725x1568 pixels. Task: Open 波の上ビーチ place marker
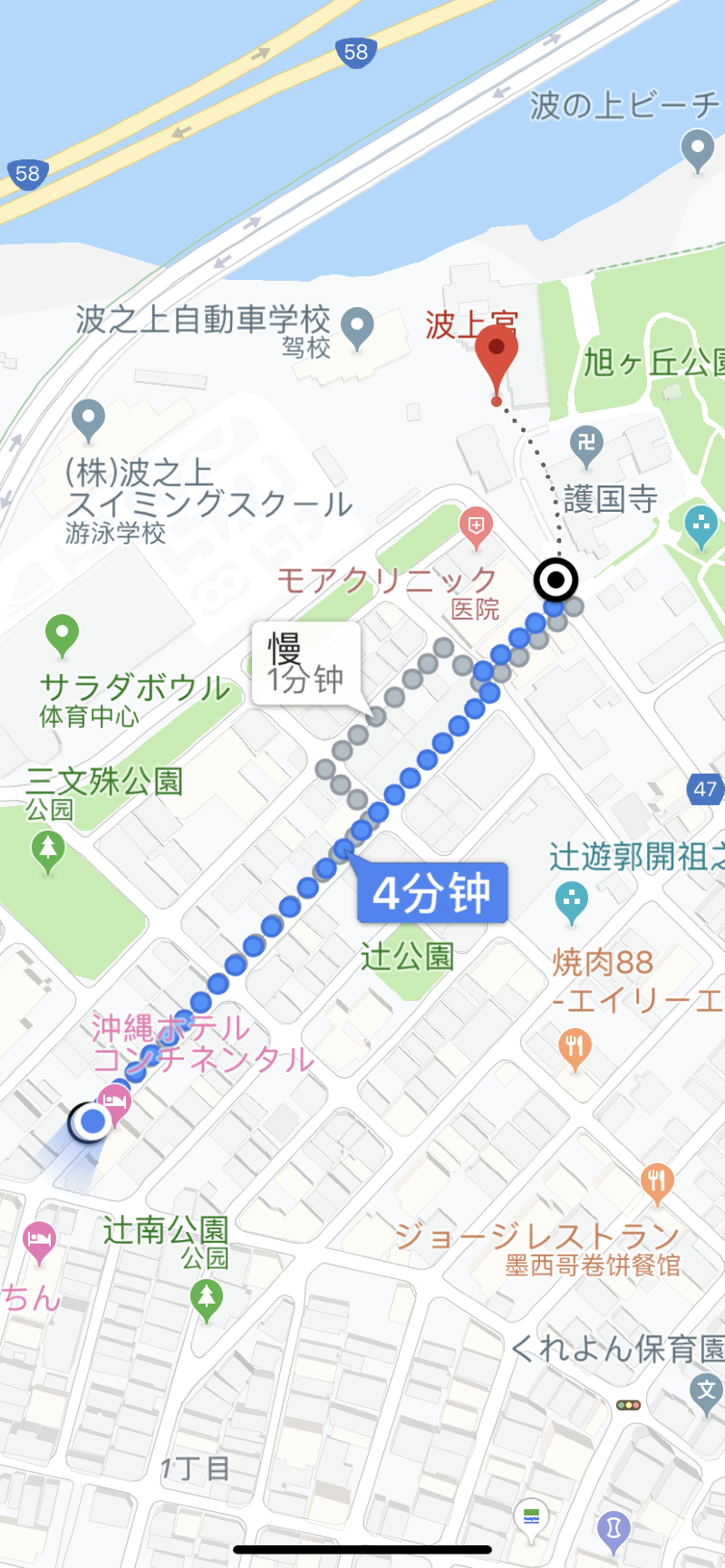click(698, 150)
